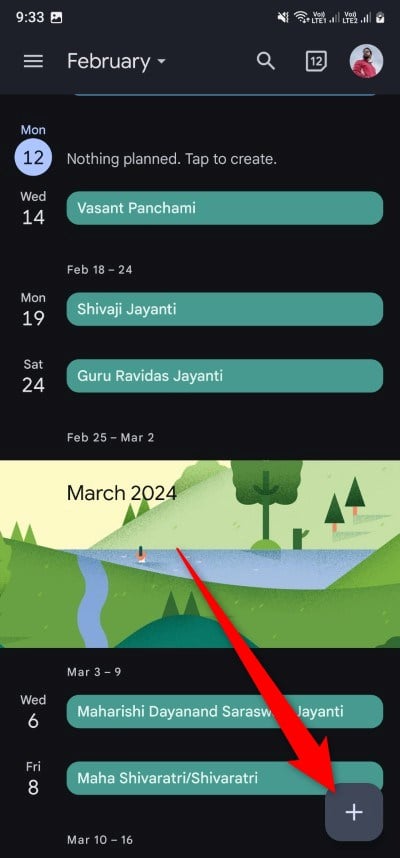
Task: Open Guru Ravidas Jayanti event
Action: point(225,376)
